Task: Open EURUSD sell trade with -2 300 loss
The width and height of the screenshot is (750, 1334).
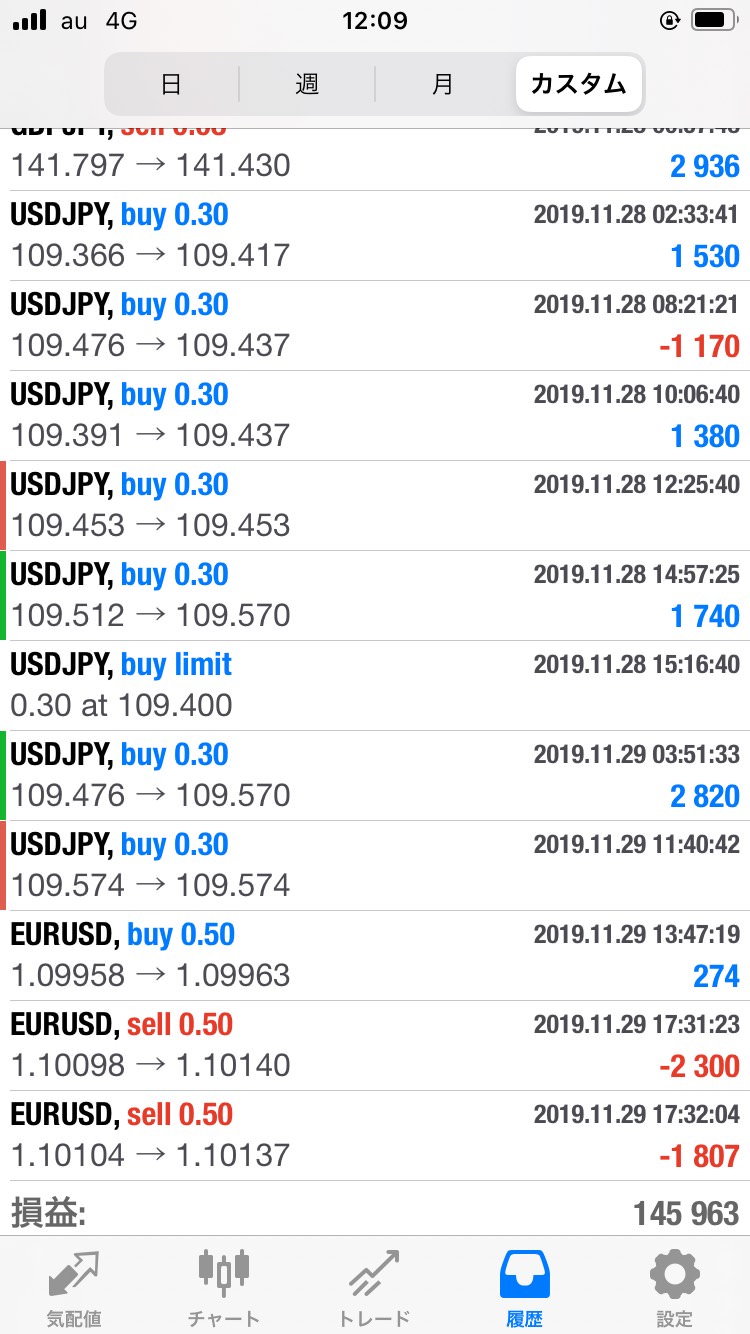Action: [x=375, y=1046]
